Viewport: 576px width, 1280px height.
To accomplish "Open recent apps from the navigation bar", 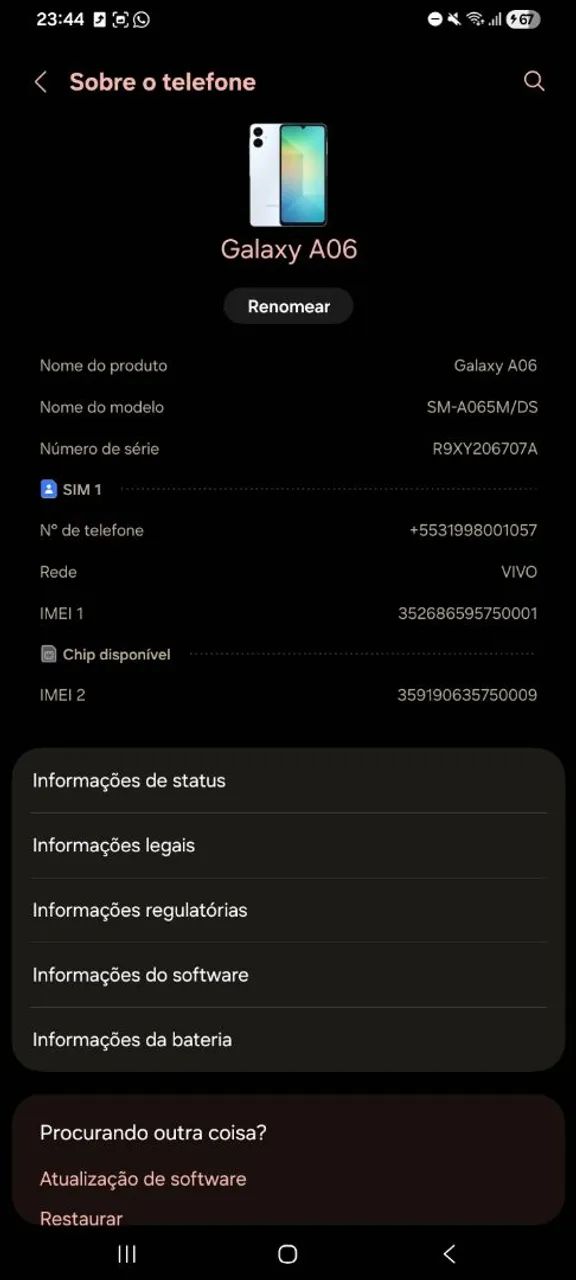I will tap(127, 1254).
